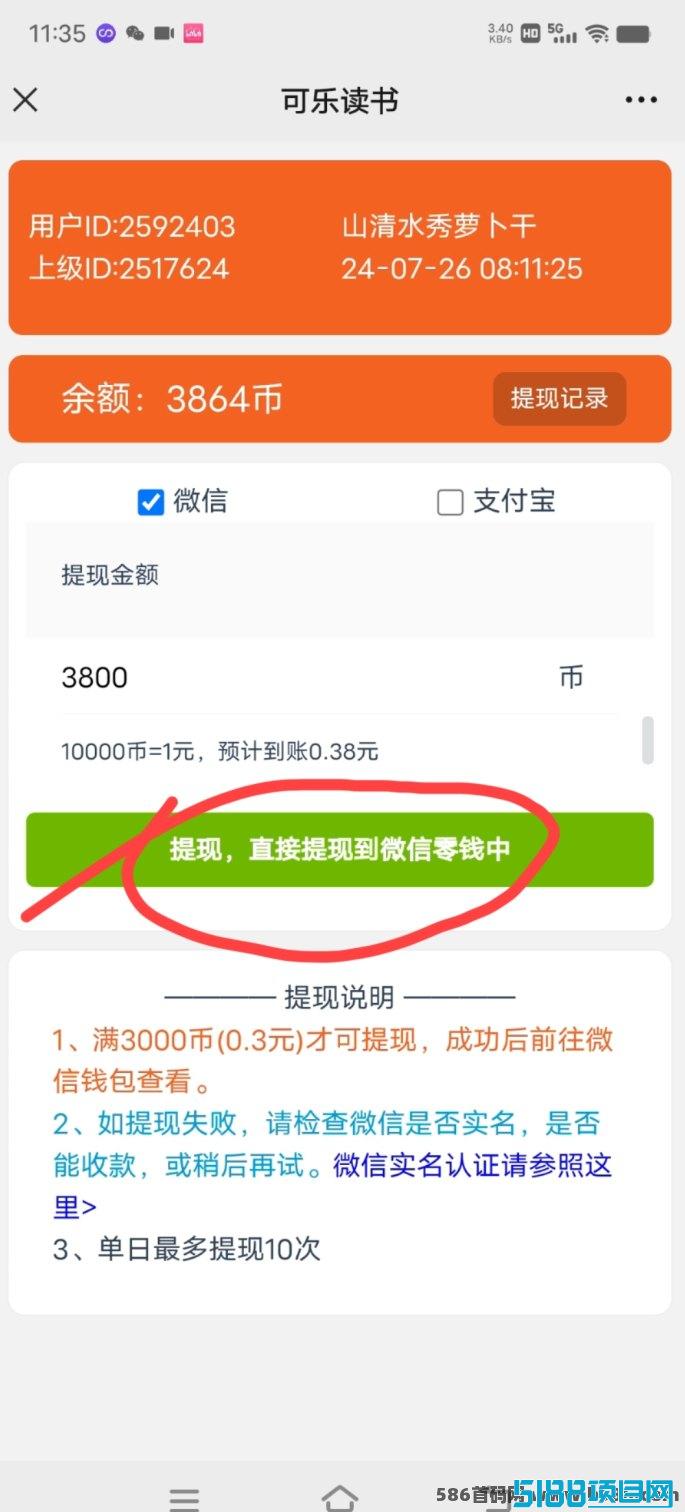Close the 可乐读书 page with the X

click(x=25, y=100)
